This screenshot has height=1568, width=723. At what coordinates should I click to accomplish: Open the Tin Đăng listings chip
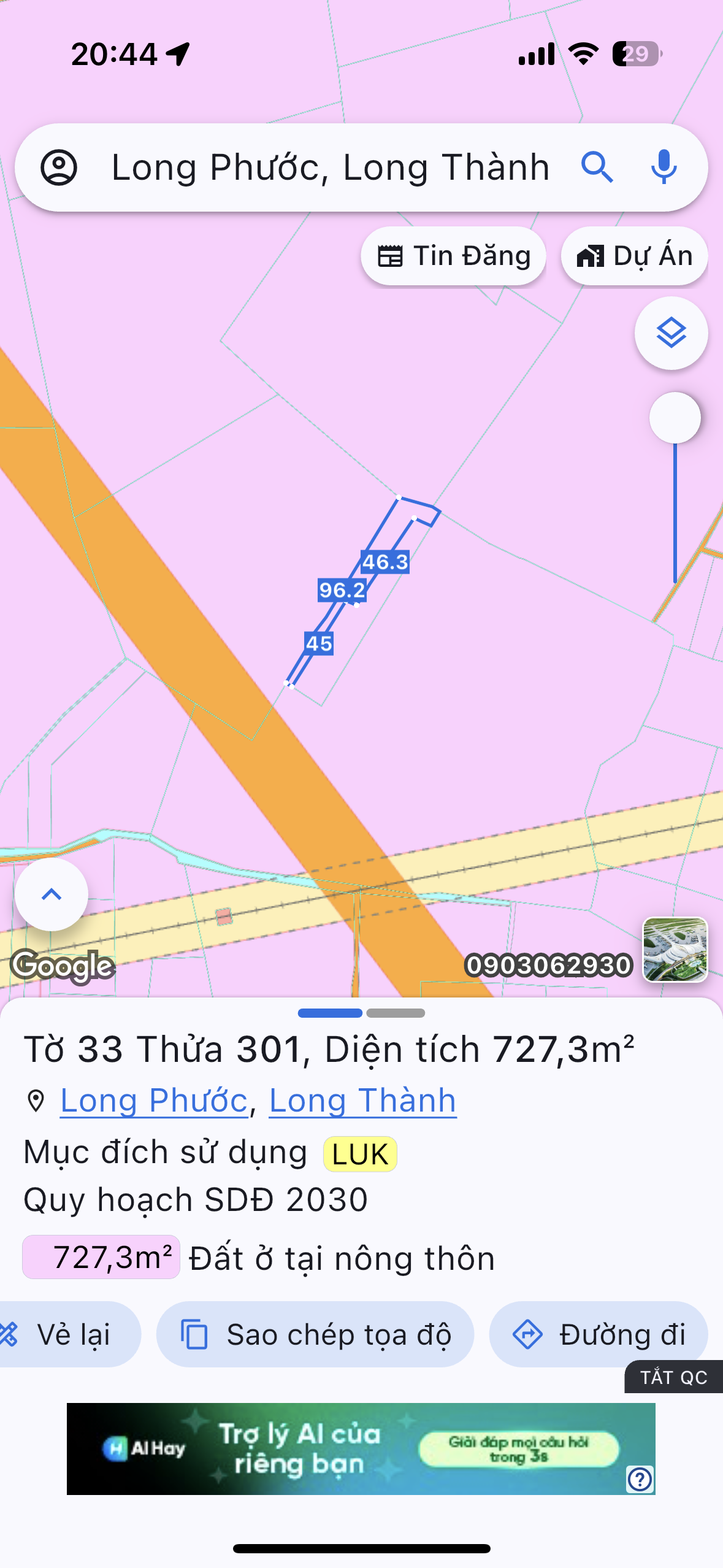(453, 256)
